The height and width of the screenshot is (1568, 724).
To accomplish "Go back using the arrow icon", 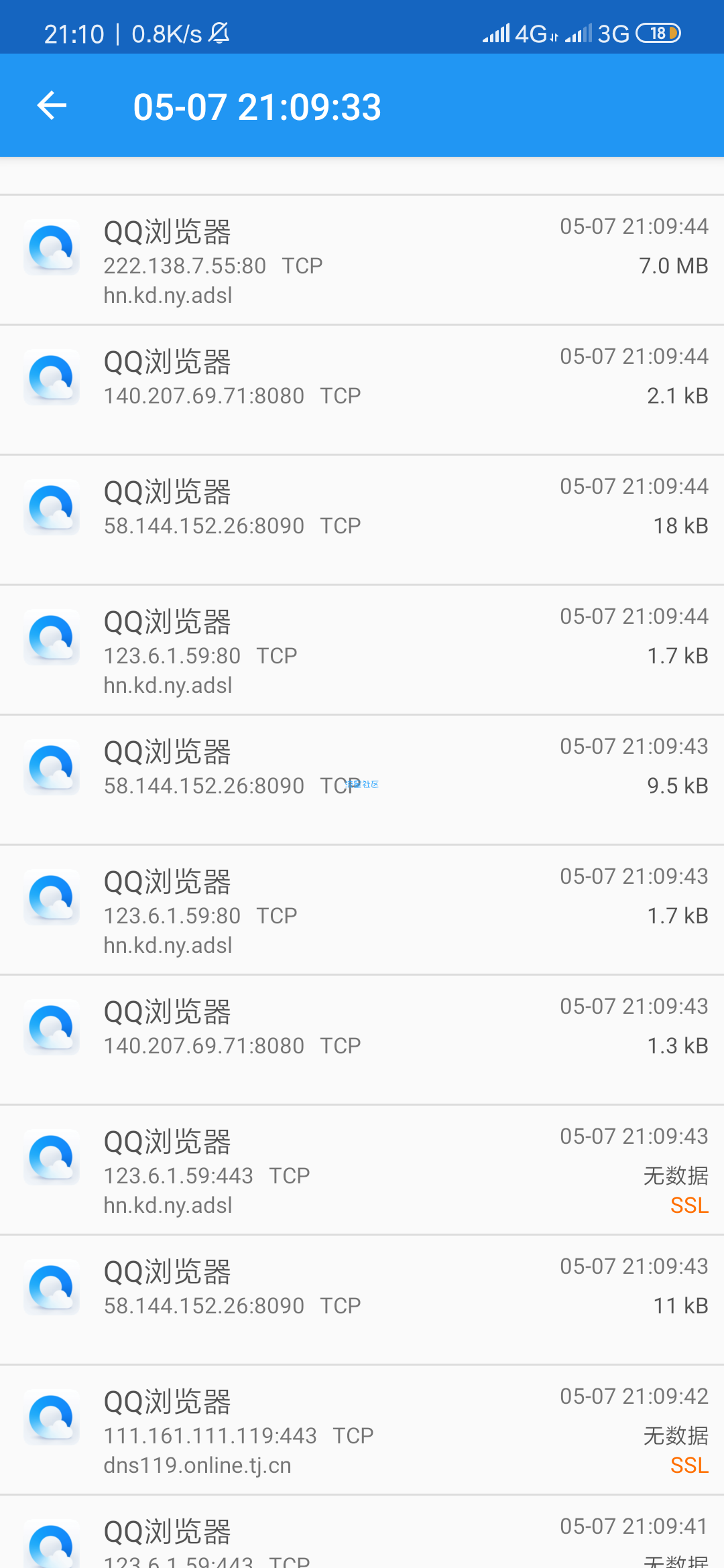I will tap(52, 106).
